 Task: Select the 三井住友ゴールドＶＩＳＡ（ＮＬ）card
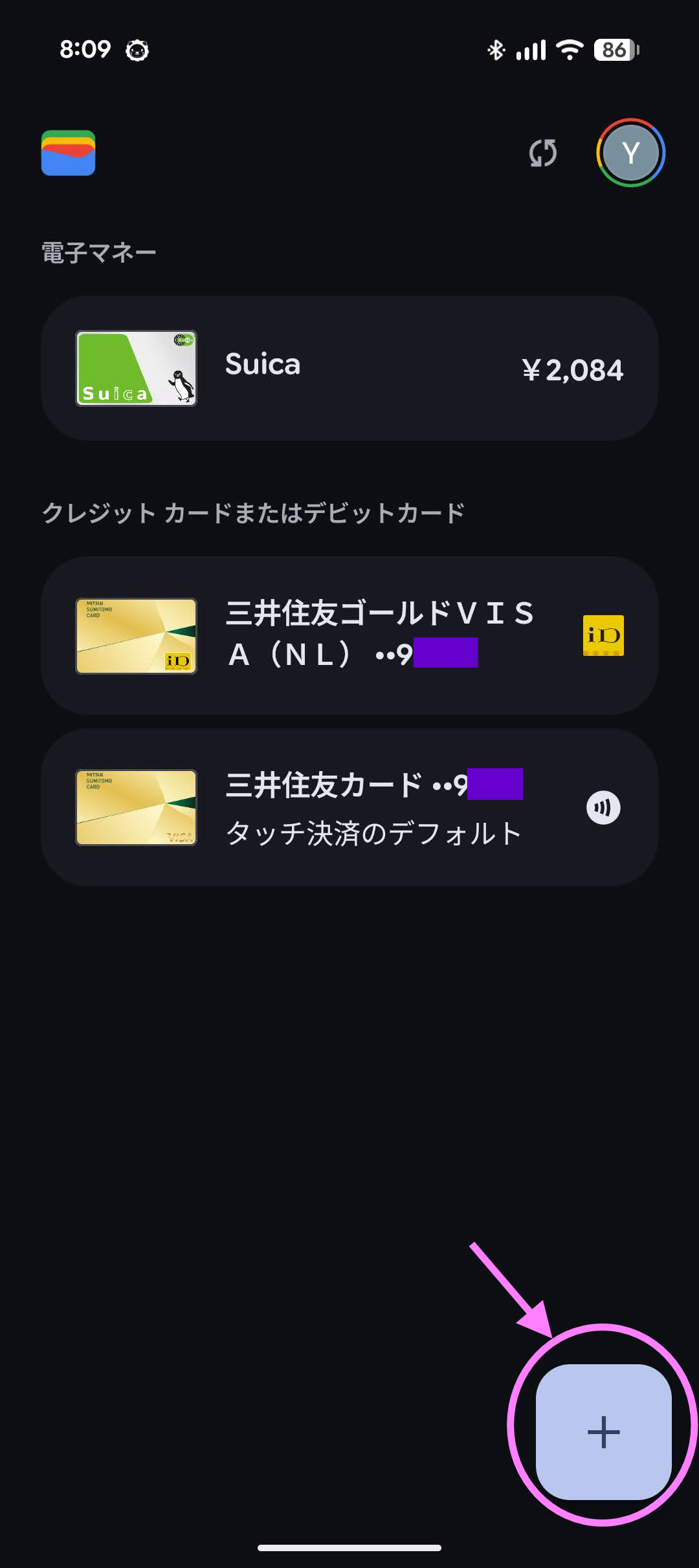pos(349,636)
